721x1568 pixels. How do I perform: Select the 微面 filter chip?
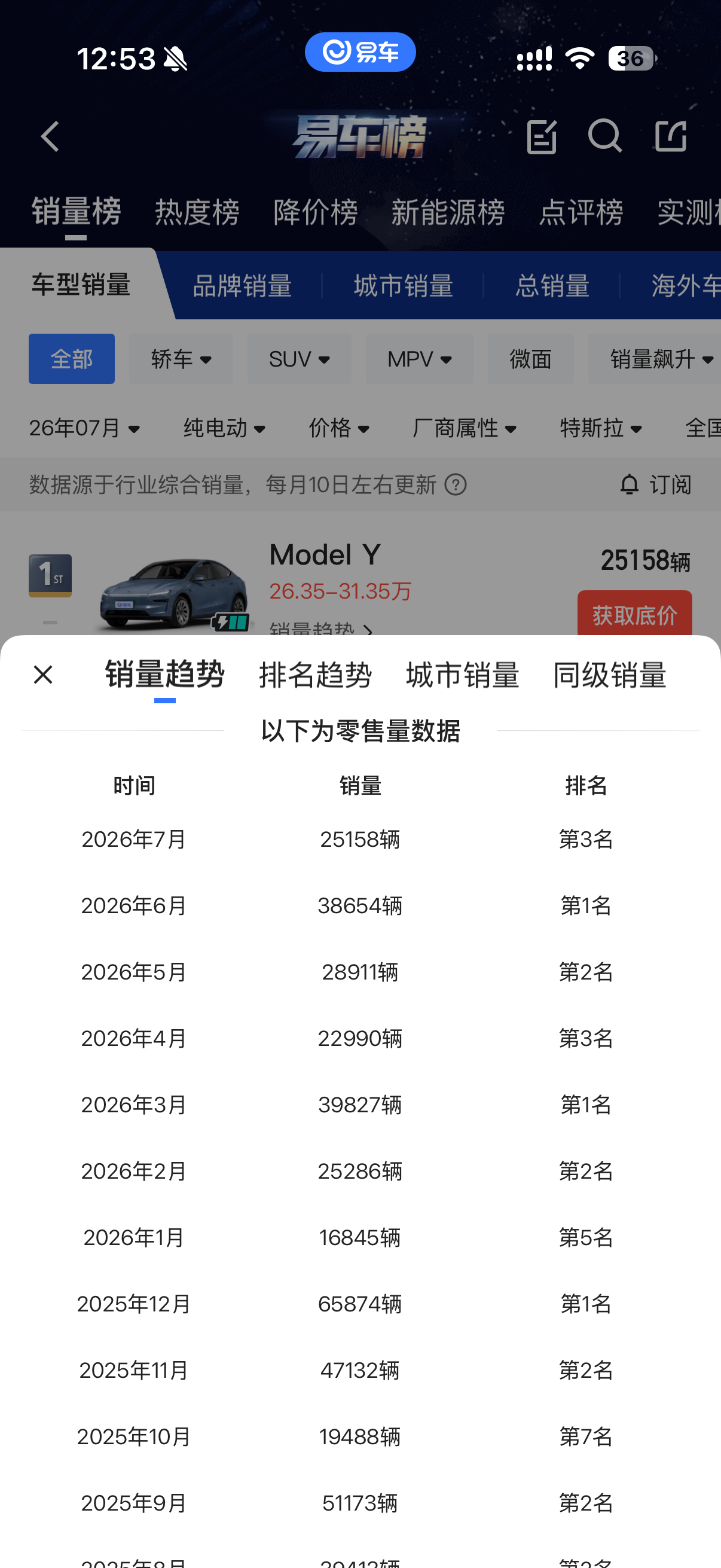coord(530,359)
